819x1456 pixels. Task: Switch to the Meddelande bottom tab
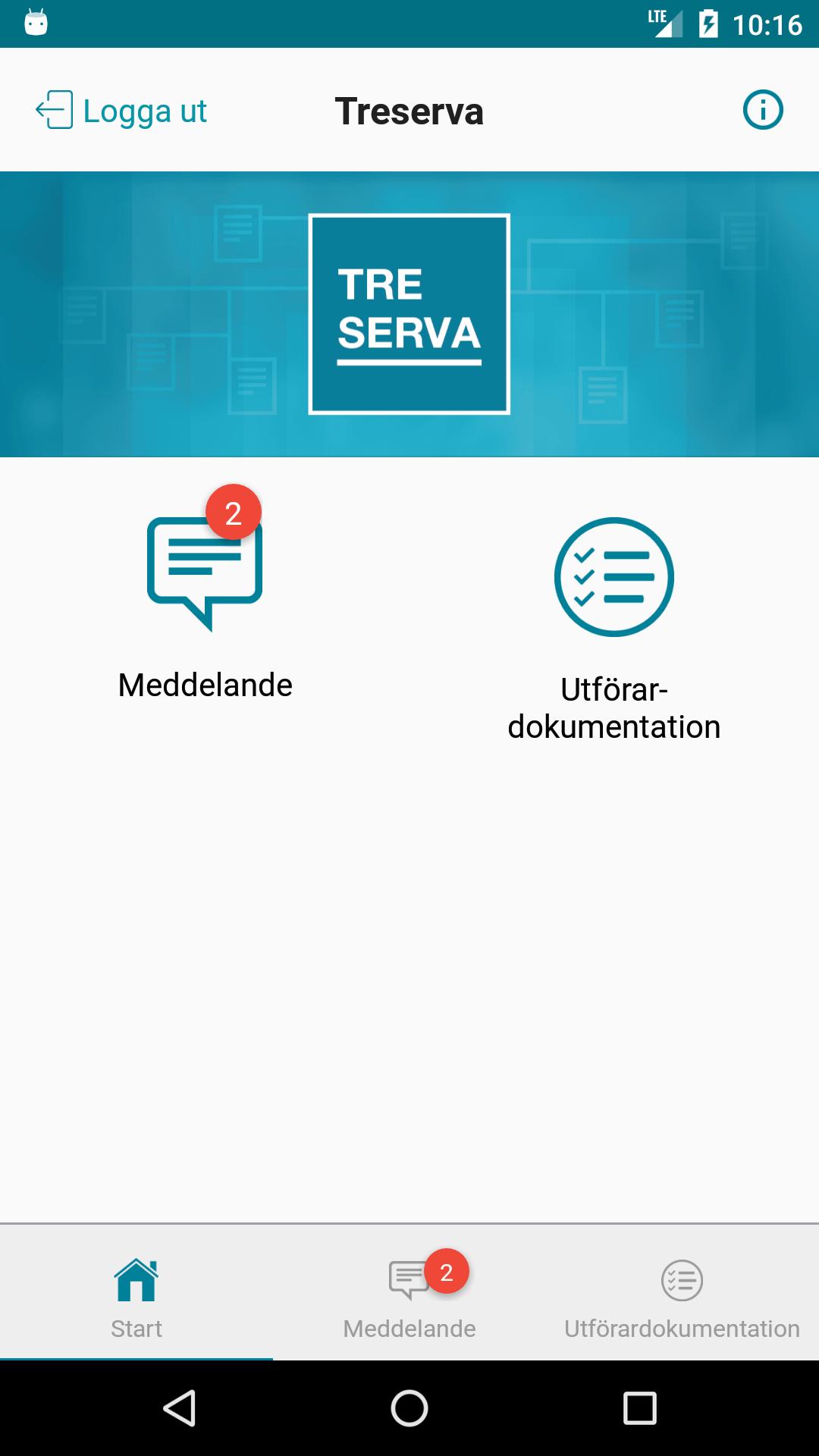pos(409,1291)
